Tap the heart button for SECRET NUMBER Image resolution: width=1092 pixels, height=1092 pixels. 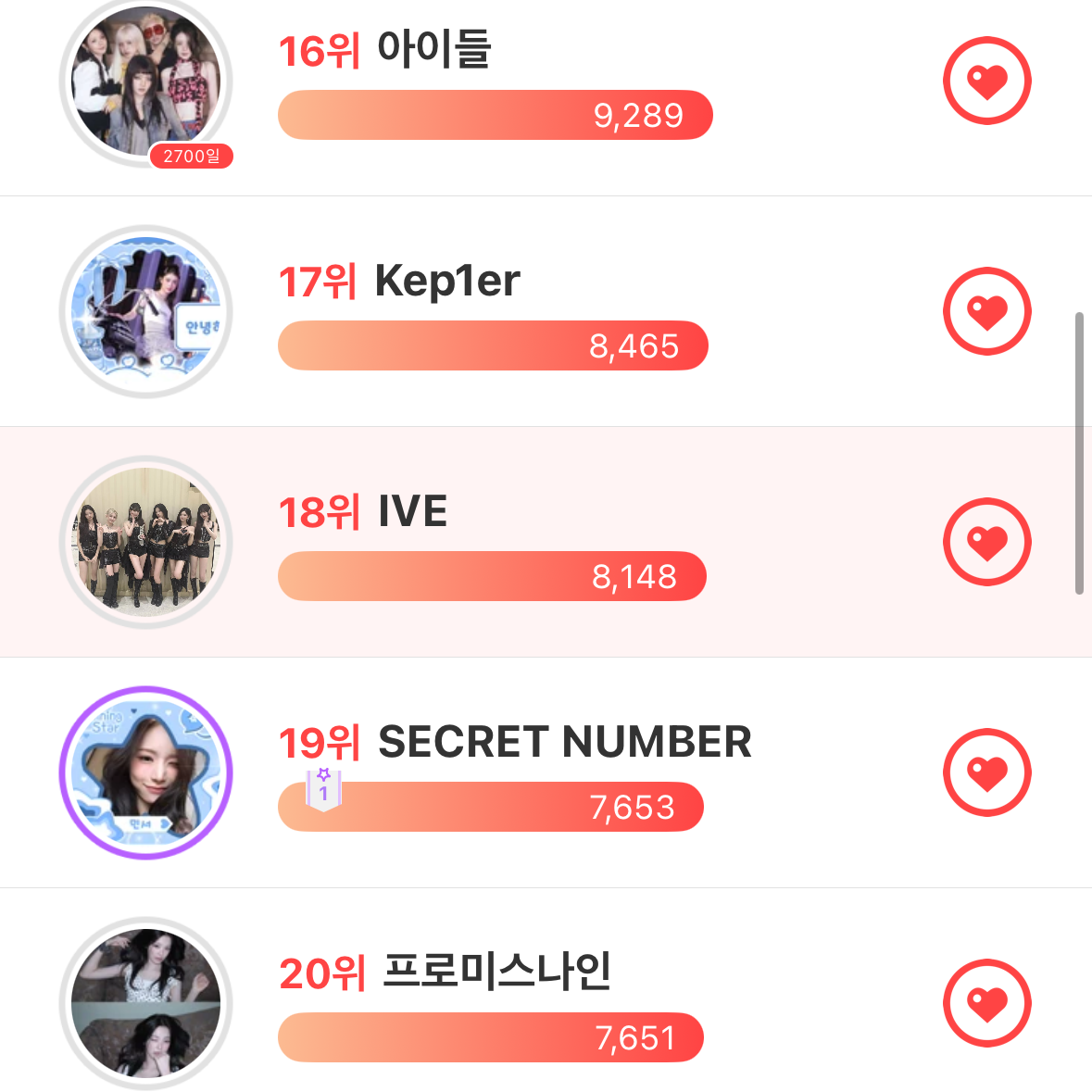point(986,772)
